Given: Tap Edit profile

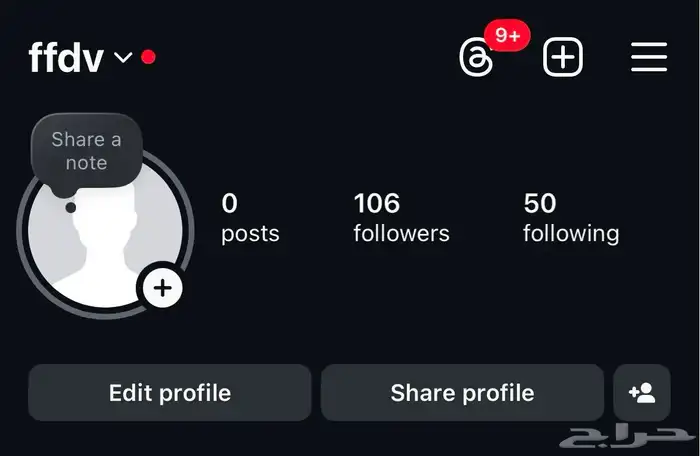Looking at the screenshot, I should 170,393.
